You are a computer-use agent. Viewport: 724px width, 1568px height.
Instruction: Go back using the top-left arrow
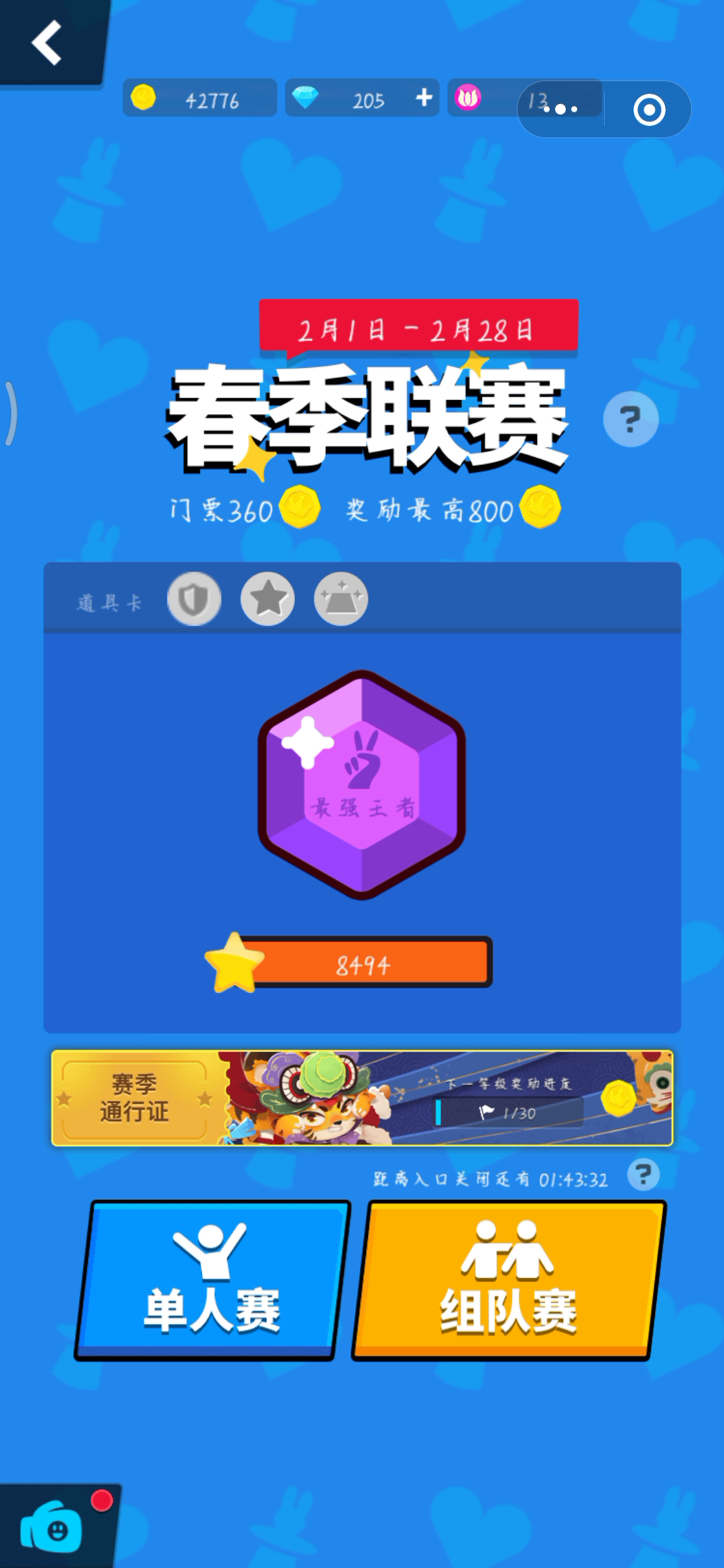(x=47, y=42)
